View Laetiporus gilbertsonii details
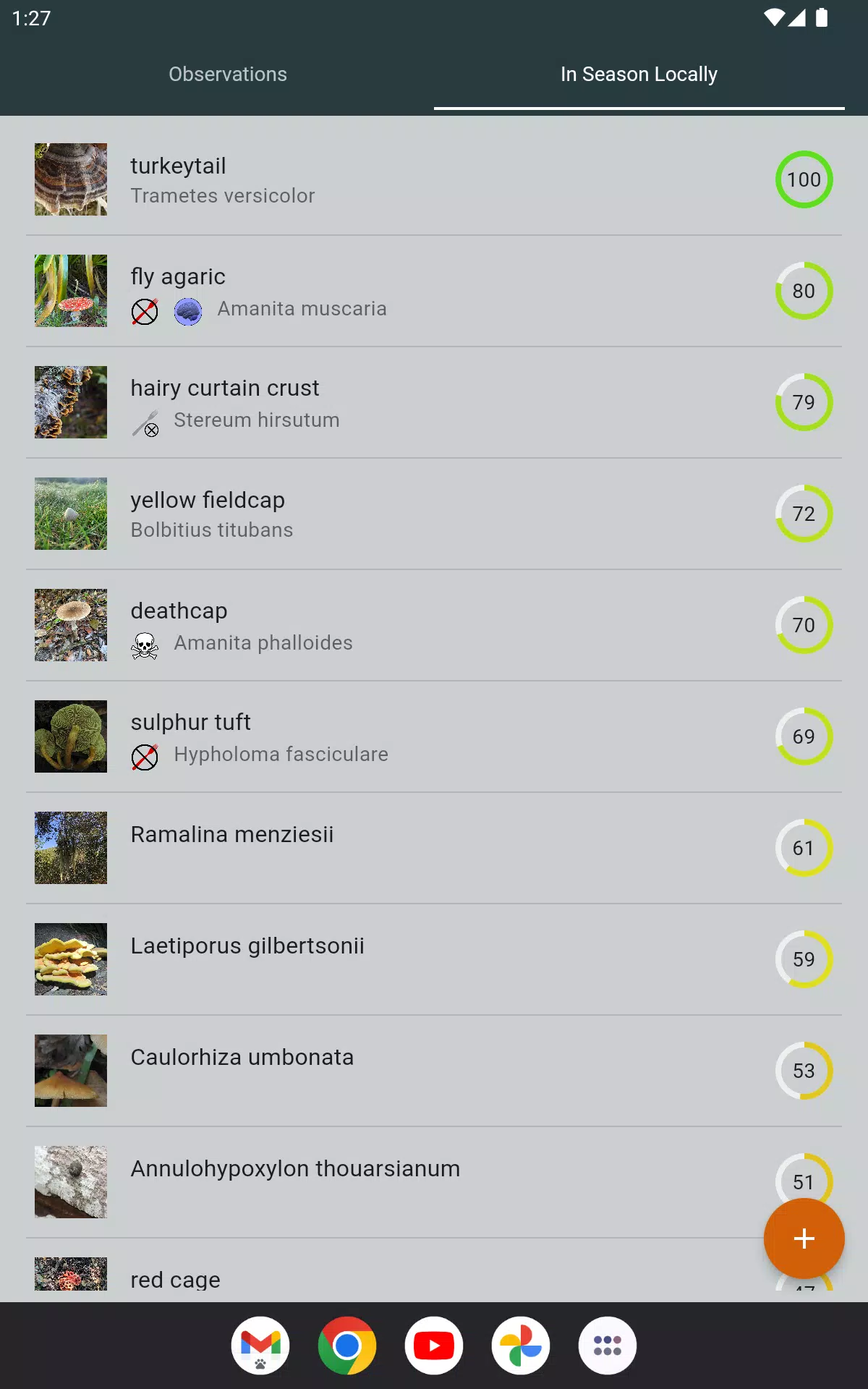868x1389 pixels. click(434, 959)
